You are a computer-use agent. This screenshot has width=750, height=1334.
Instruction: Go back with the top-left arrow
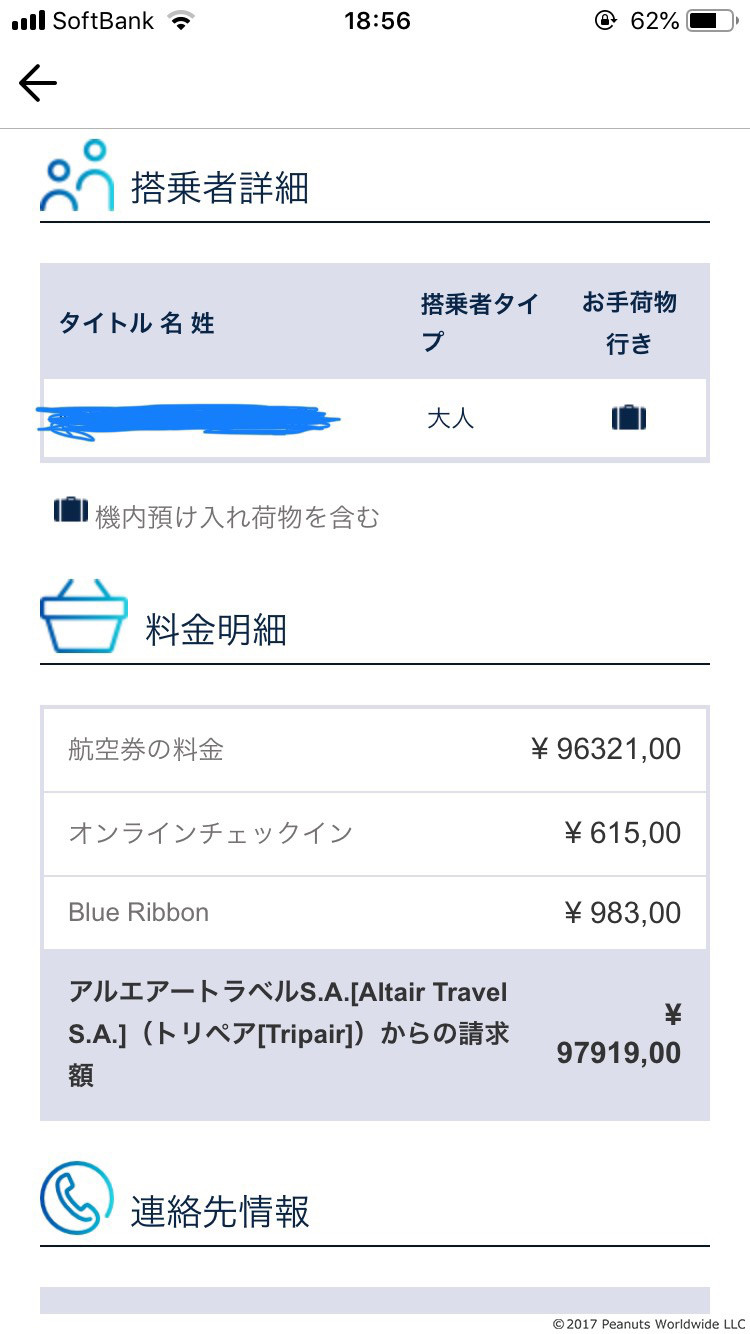[38, 84]
